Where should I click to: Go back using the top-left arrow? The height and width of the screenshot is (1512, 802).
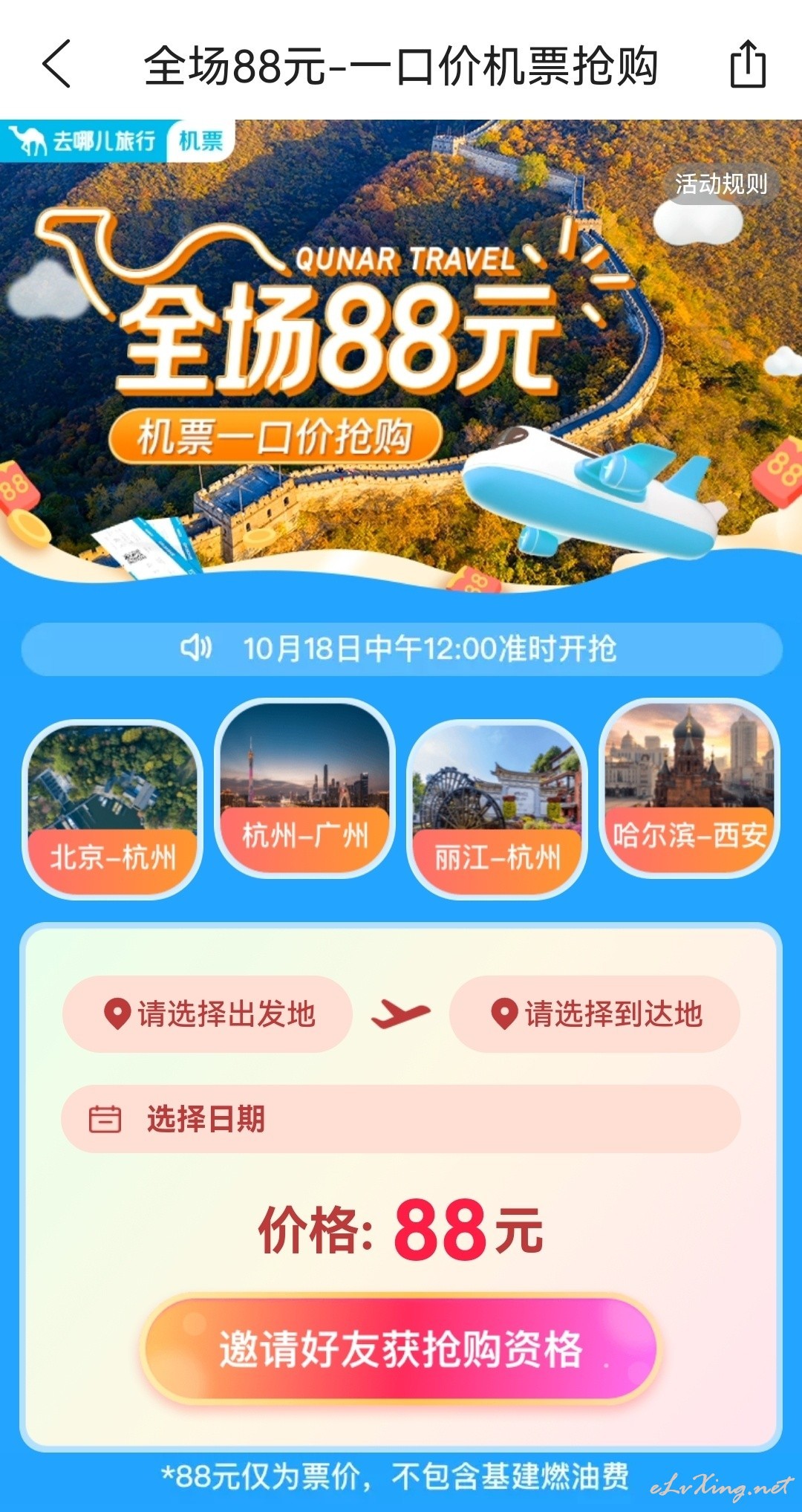pos(57,64)
